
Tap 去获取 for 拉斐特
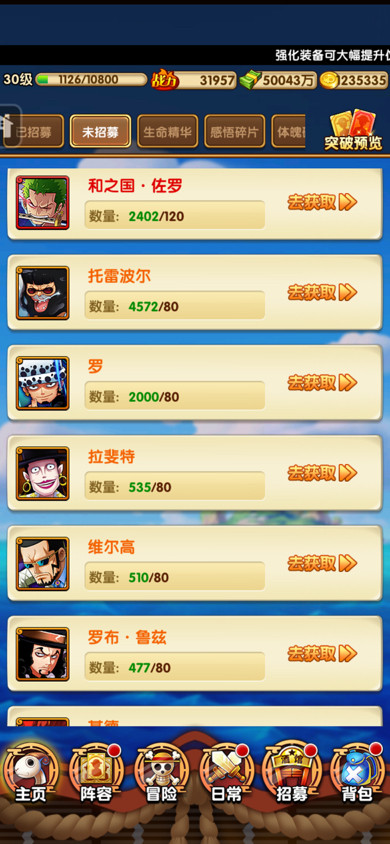322,473
